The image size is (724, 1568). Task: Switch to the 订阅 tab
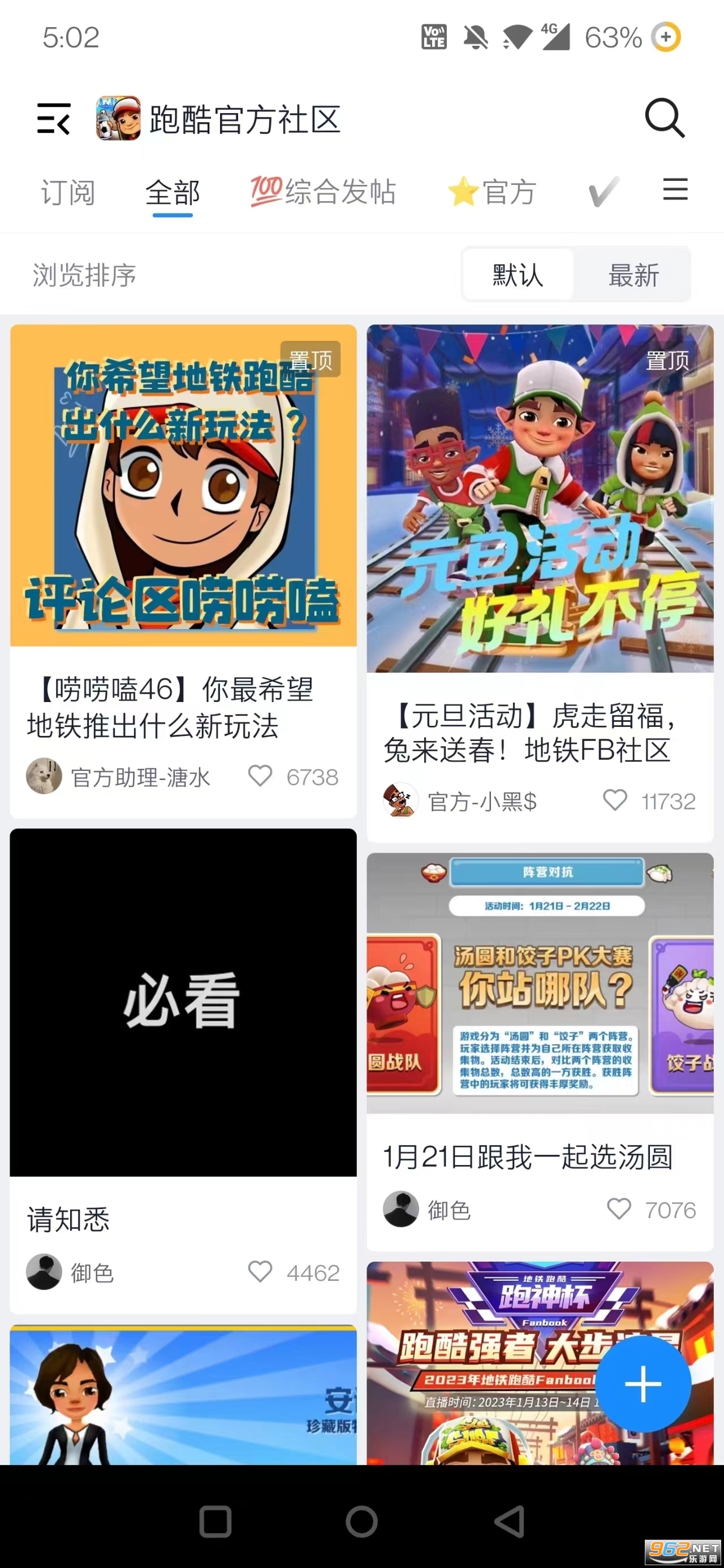point(67,193)
